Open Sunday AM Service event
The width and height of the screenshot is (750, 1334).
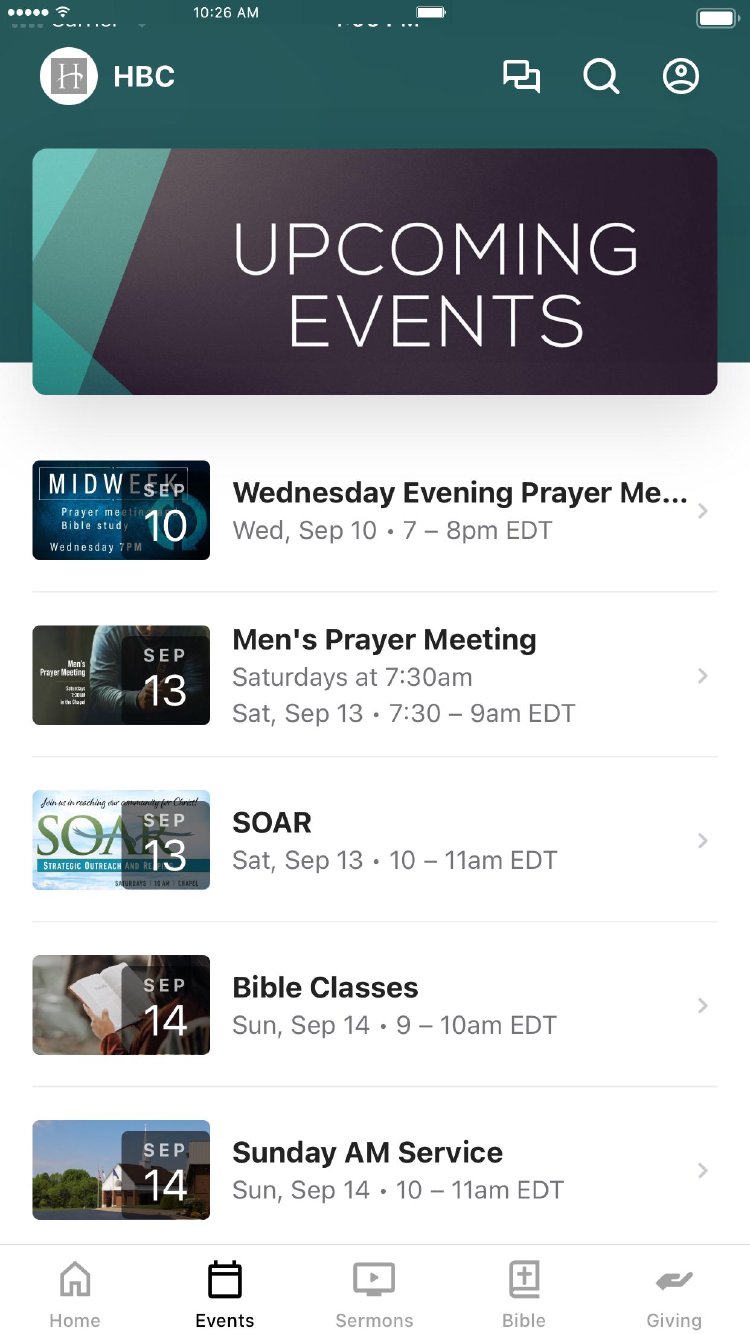460,1170
